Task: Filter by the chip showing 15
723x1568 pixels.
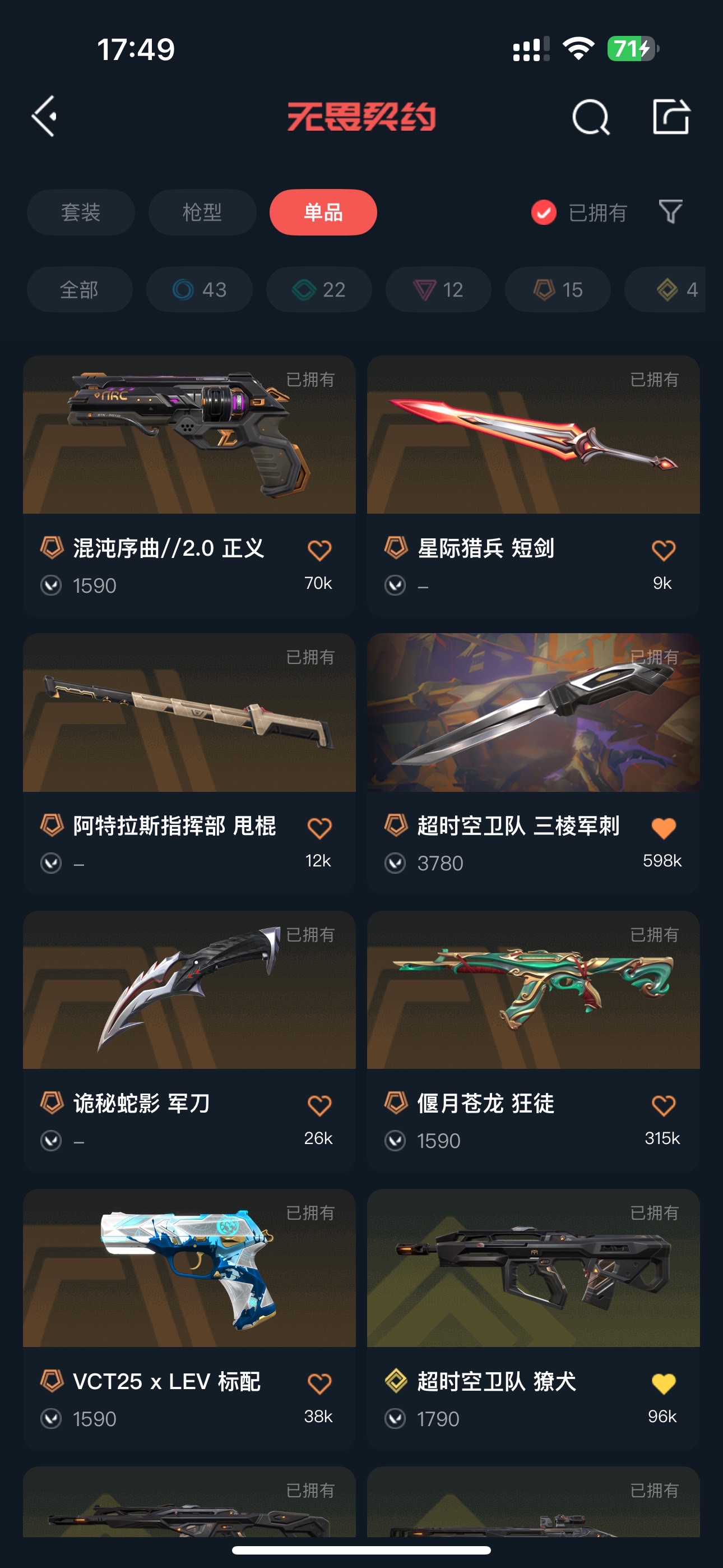Action: pos(558,289)
